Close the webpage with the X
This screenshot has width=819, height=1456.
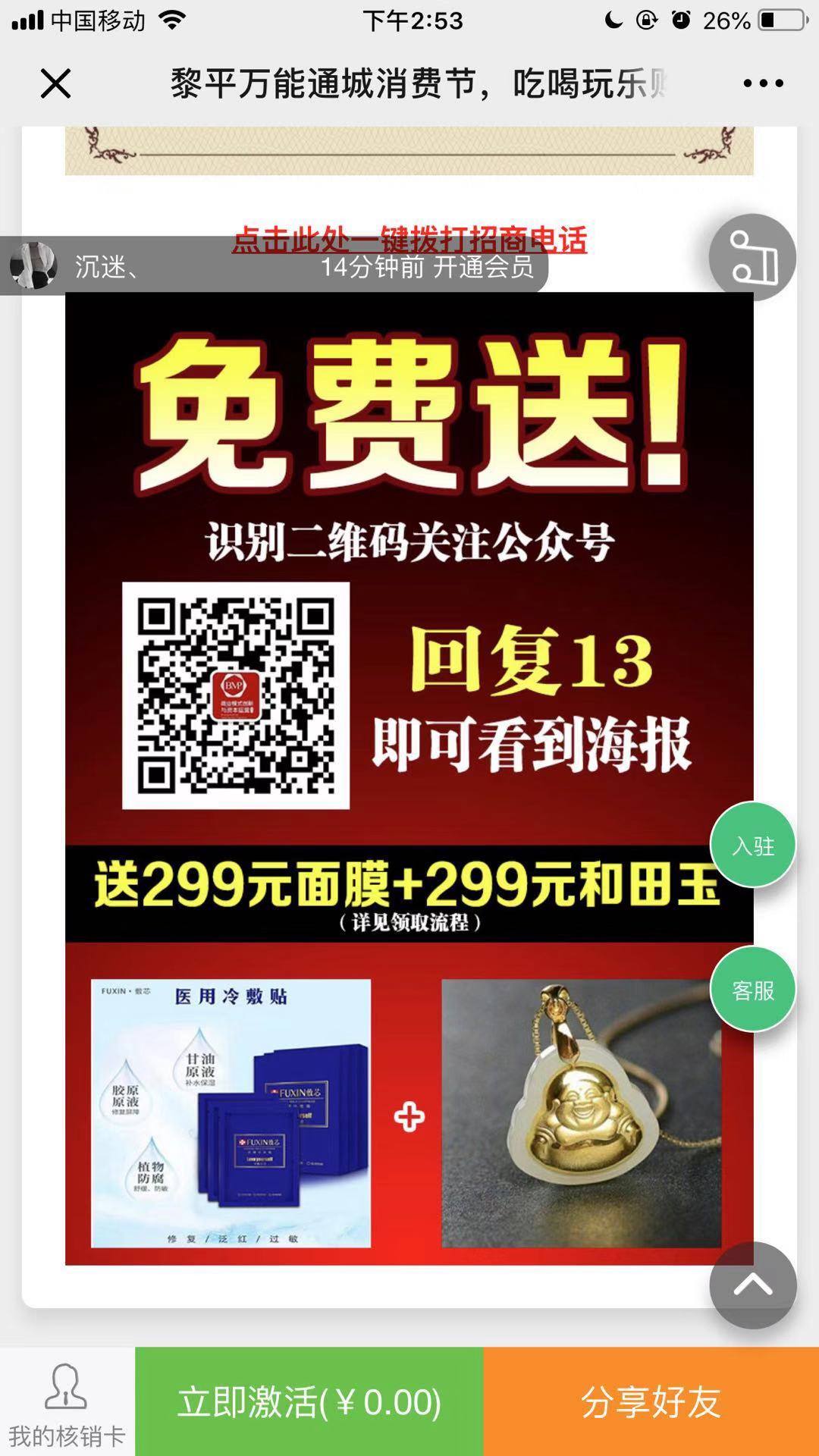[55, 83]
